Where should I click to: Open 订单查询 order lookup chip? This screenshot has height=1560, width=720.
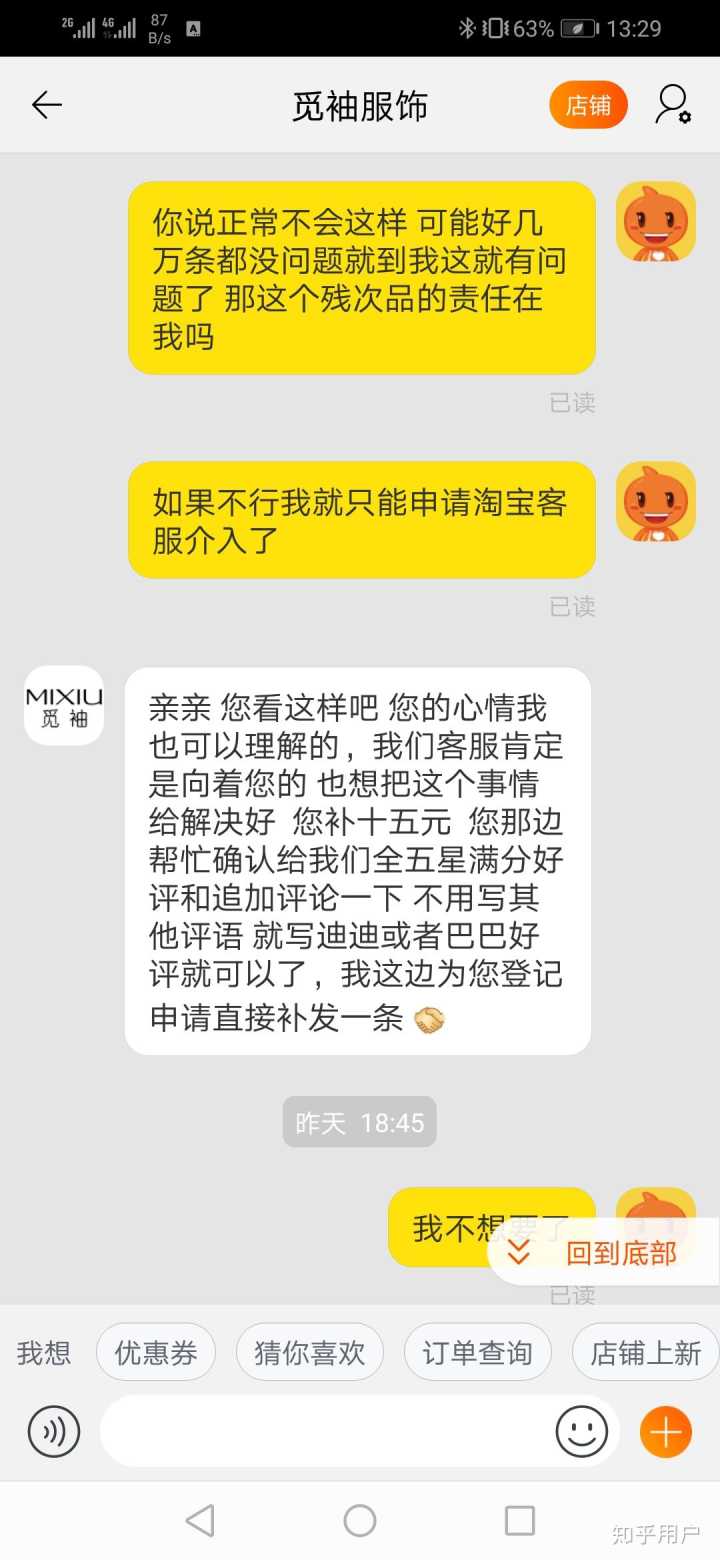tap(477, 1353)
